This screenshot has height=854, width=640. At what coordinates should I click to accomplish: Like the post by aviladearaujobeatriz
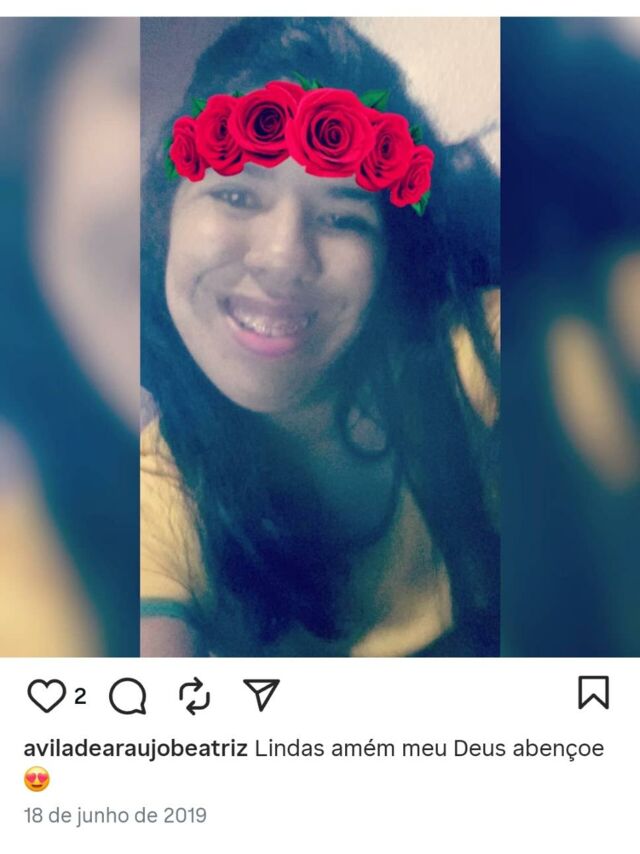45,695
